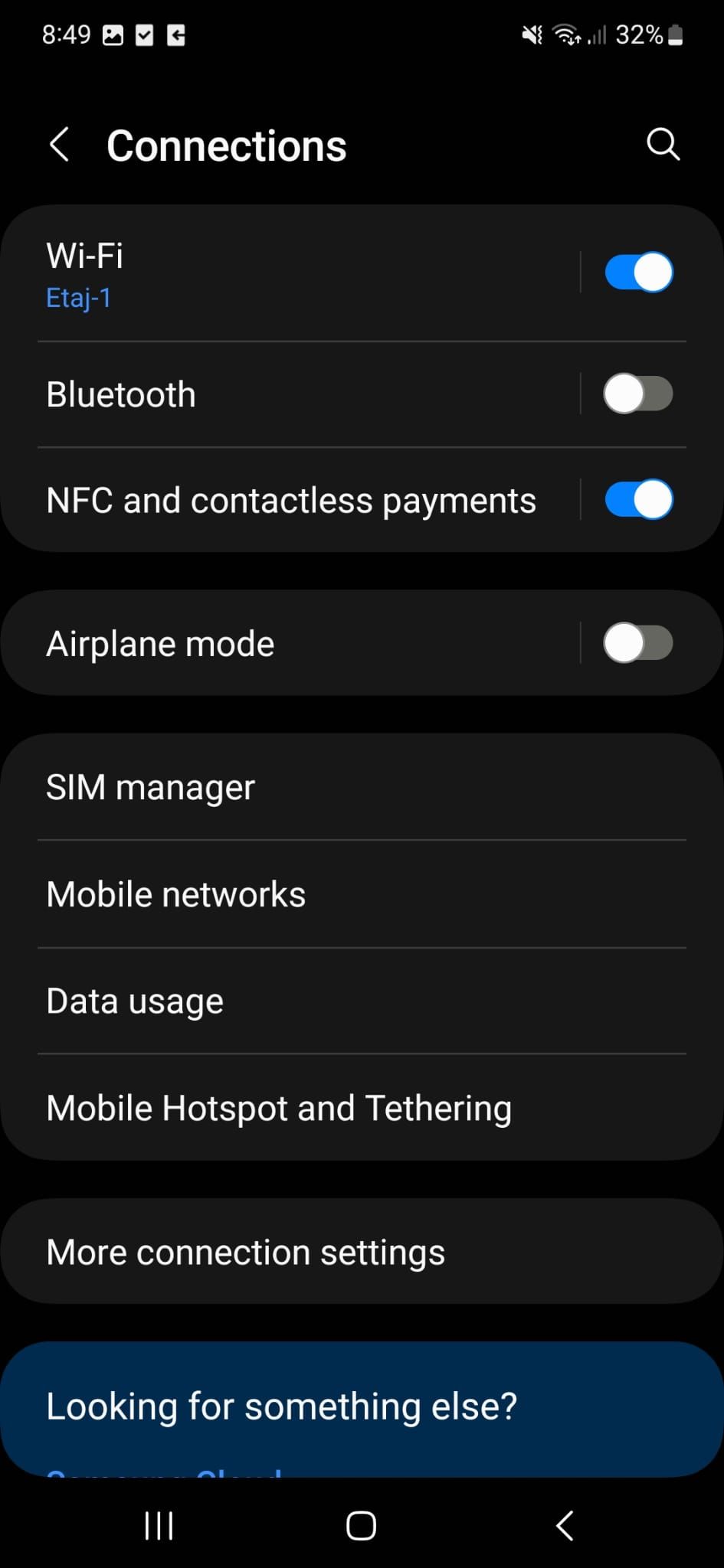Expand Mobile Hotspot and Tethering
Image resolution: width=724 pixels, height=1568 pixels.
click(x=279, y=1107)
